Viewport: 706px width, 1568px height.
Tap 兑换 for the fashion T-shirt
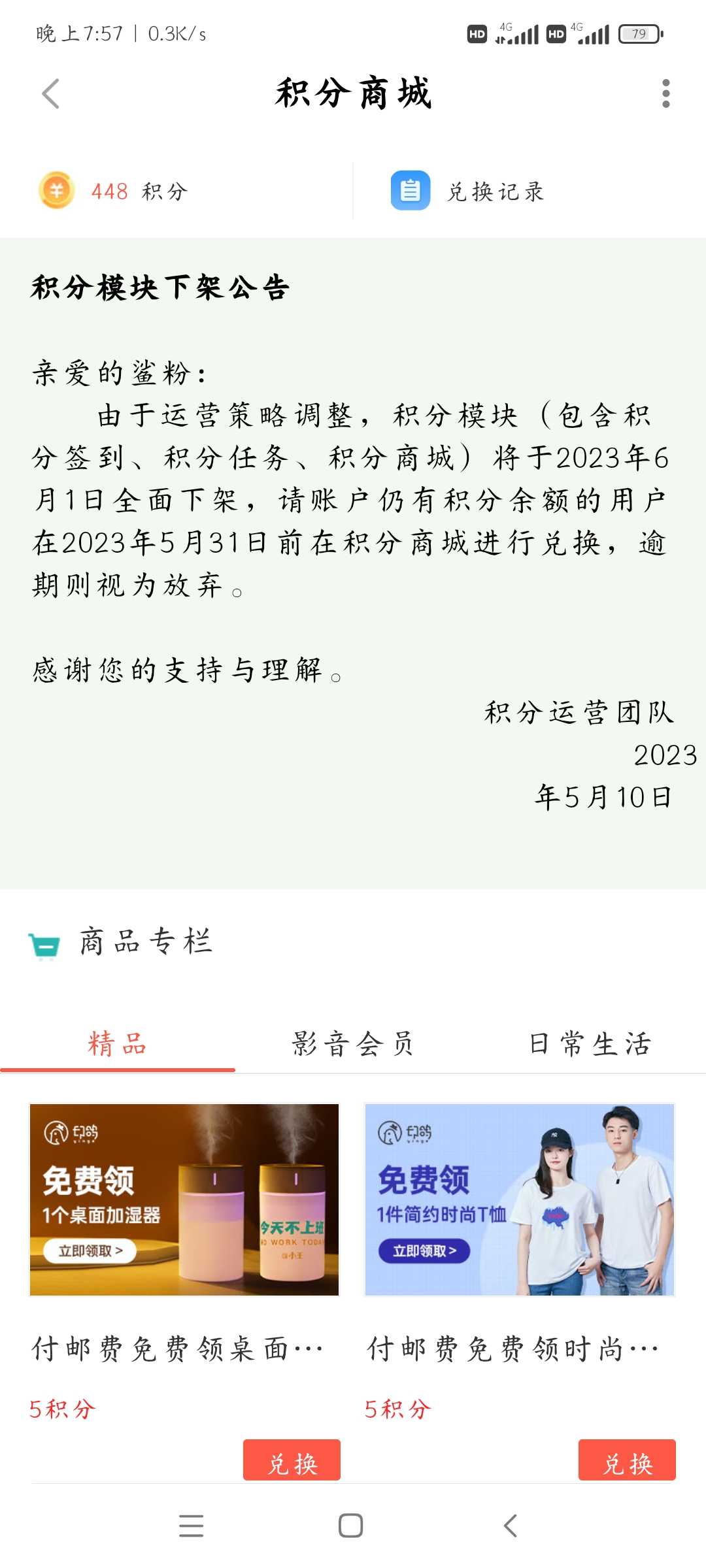click(627, 1460)
